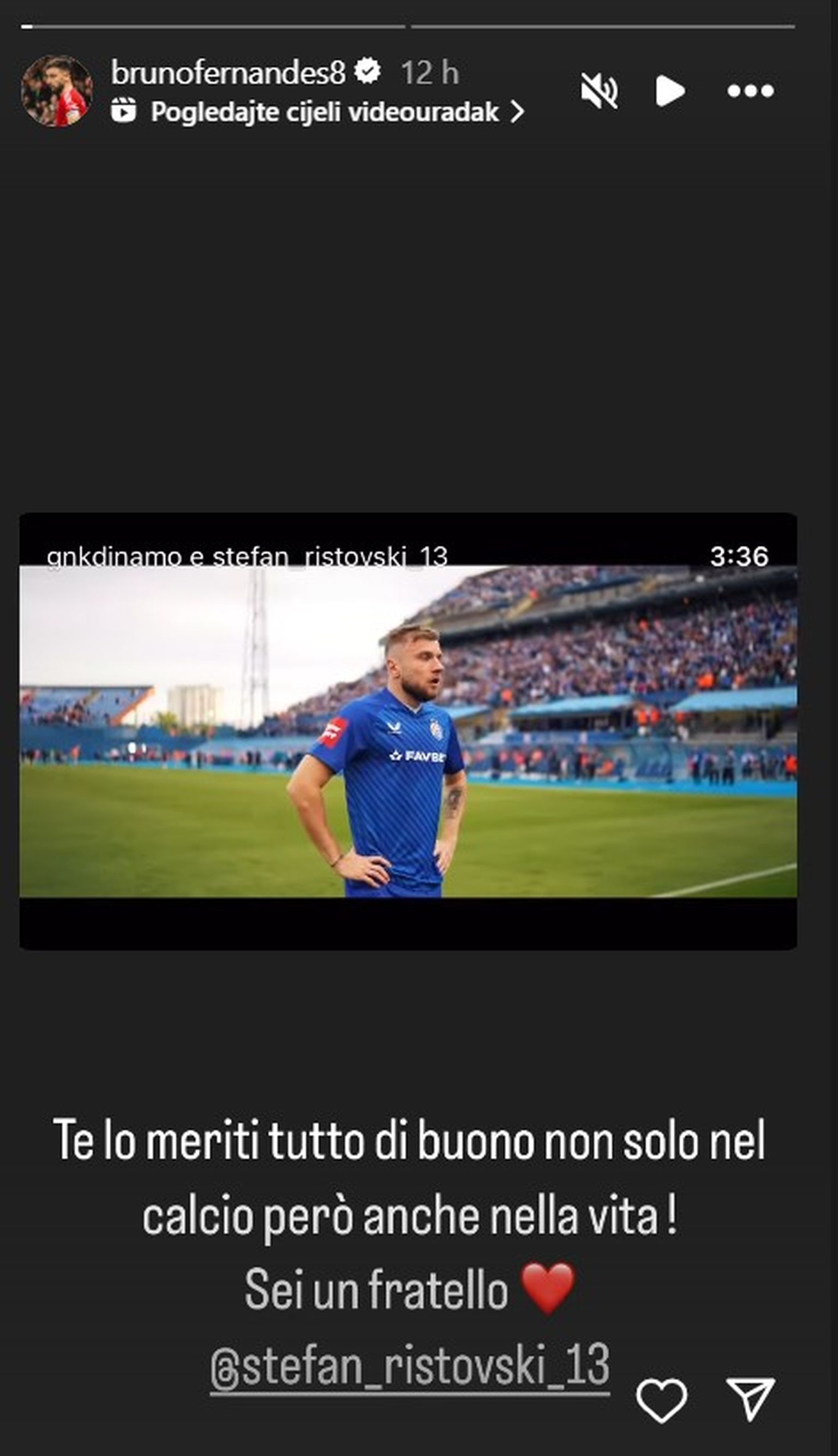
Task: Open the three-dot more options menu
Action: (751, 91)
